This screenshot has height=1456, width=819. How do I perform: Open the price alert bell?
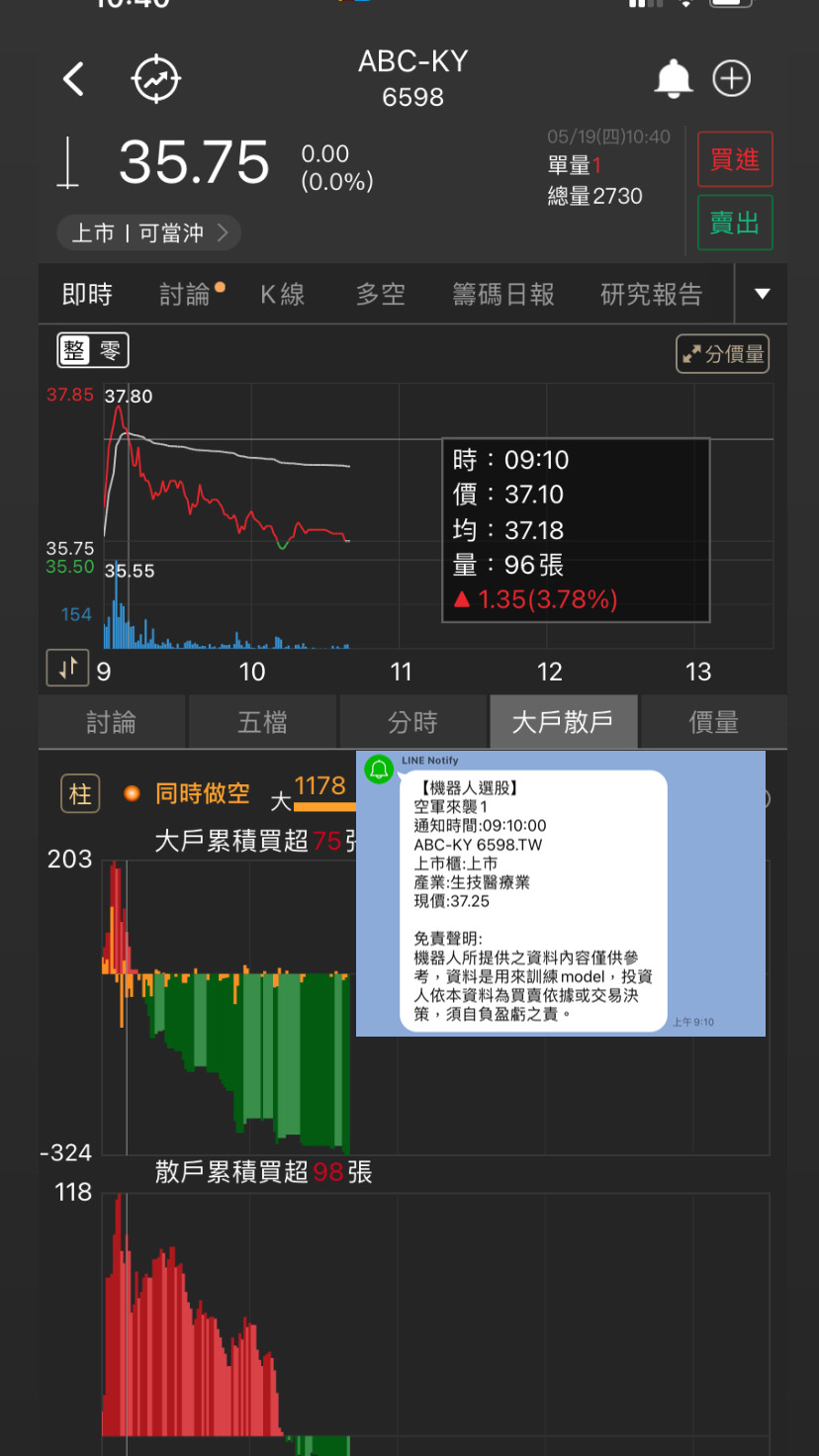(674, 79)
